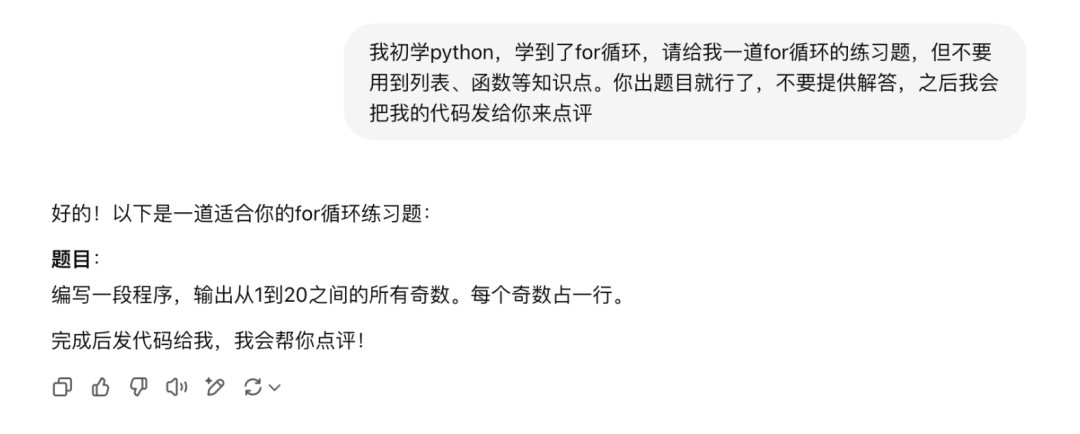
Task: Give the reply a thumbs down
Action: pos(138,387)
